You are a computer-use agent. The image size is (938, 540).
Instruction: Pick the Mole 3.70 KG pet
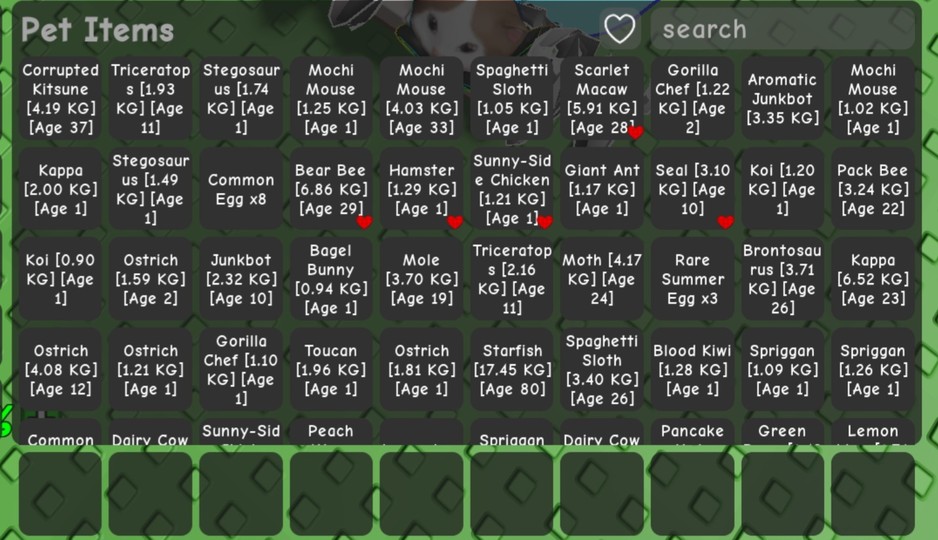421,279
